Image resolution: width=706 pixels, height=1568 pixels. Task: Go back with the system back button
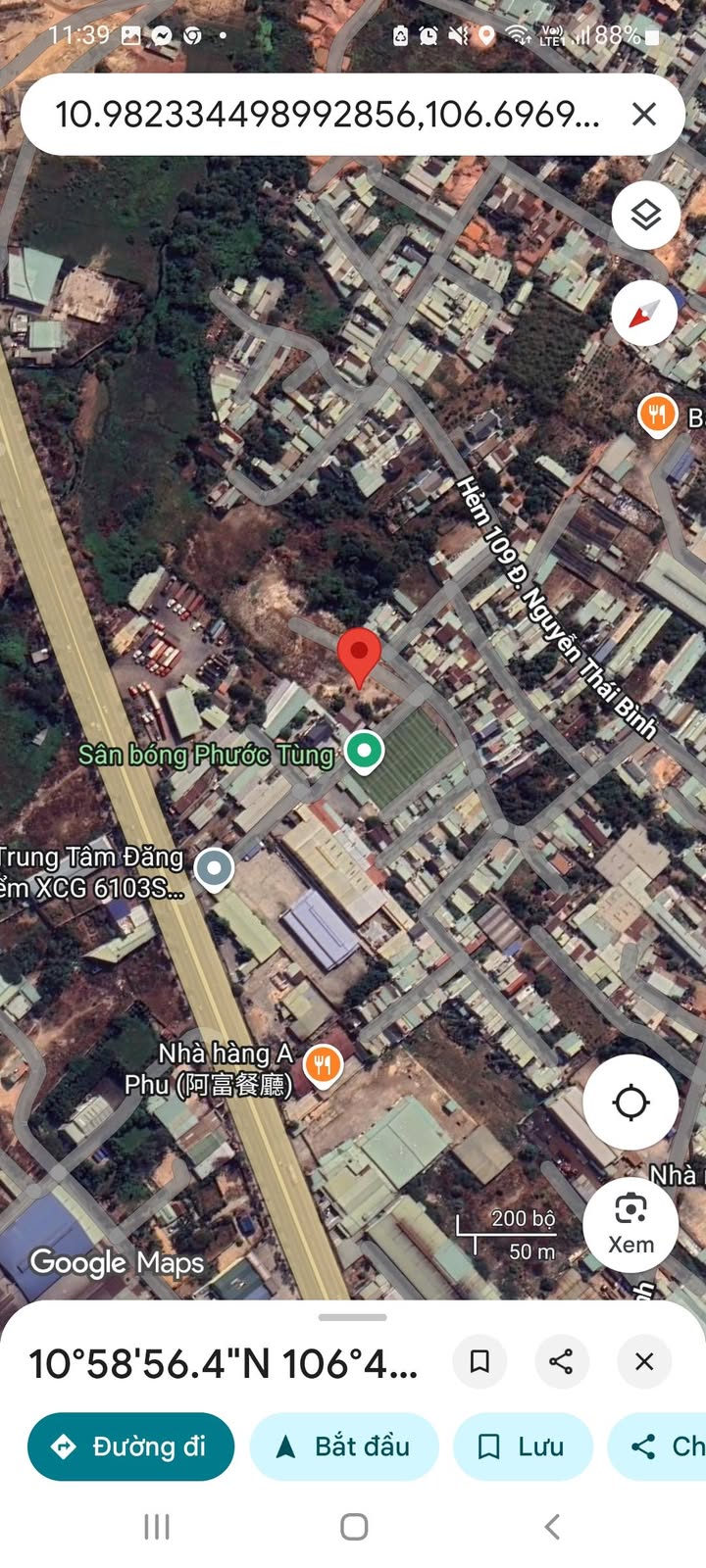pyautogui.click(x=552, y=1526)
